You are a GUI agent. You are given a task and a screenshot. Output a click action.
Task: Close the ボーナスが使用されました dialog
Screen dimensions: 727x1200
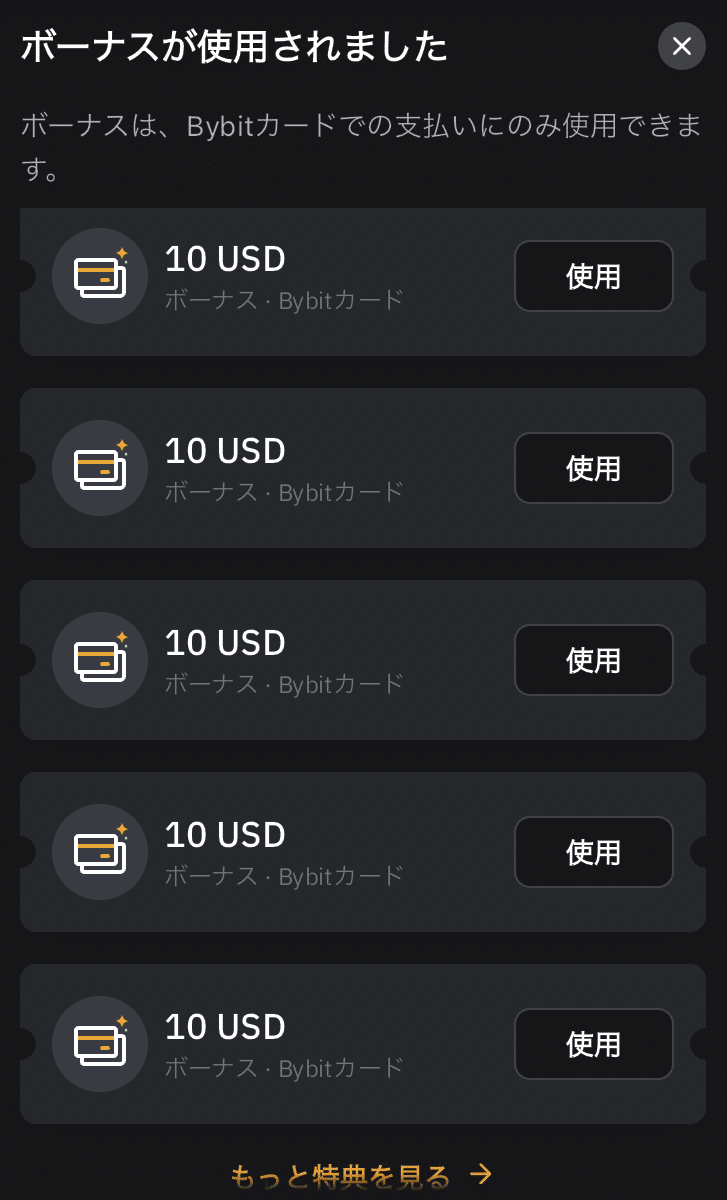coord(681,46)
